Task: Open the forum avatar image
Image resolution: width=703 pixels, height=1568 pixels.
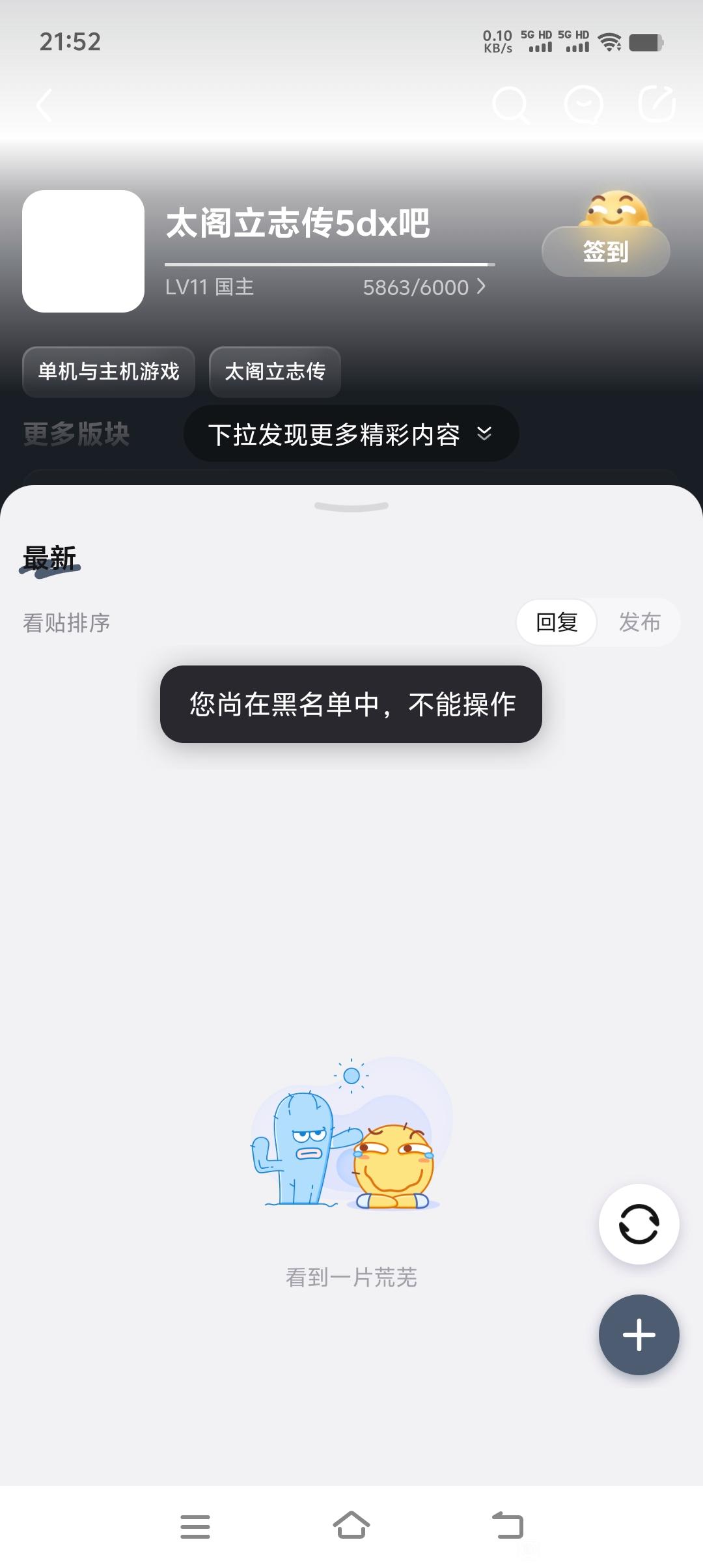Action: click(83, 251)
